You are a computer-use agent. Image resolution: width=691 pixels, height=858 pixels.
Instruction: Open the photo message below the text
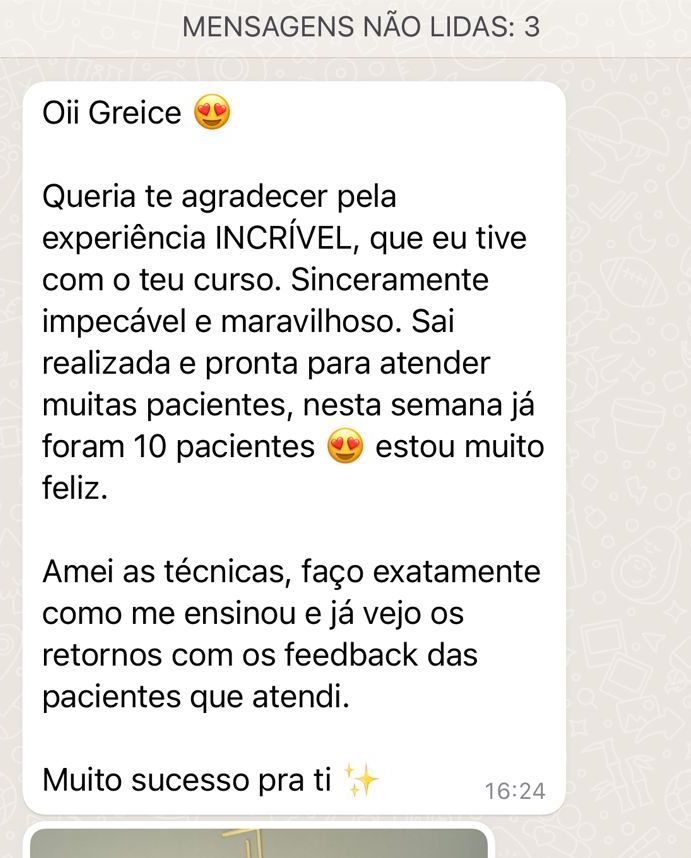pos(258,843)
